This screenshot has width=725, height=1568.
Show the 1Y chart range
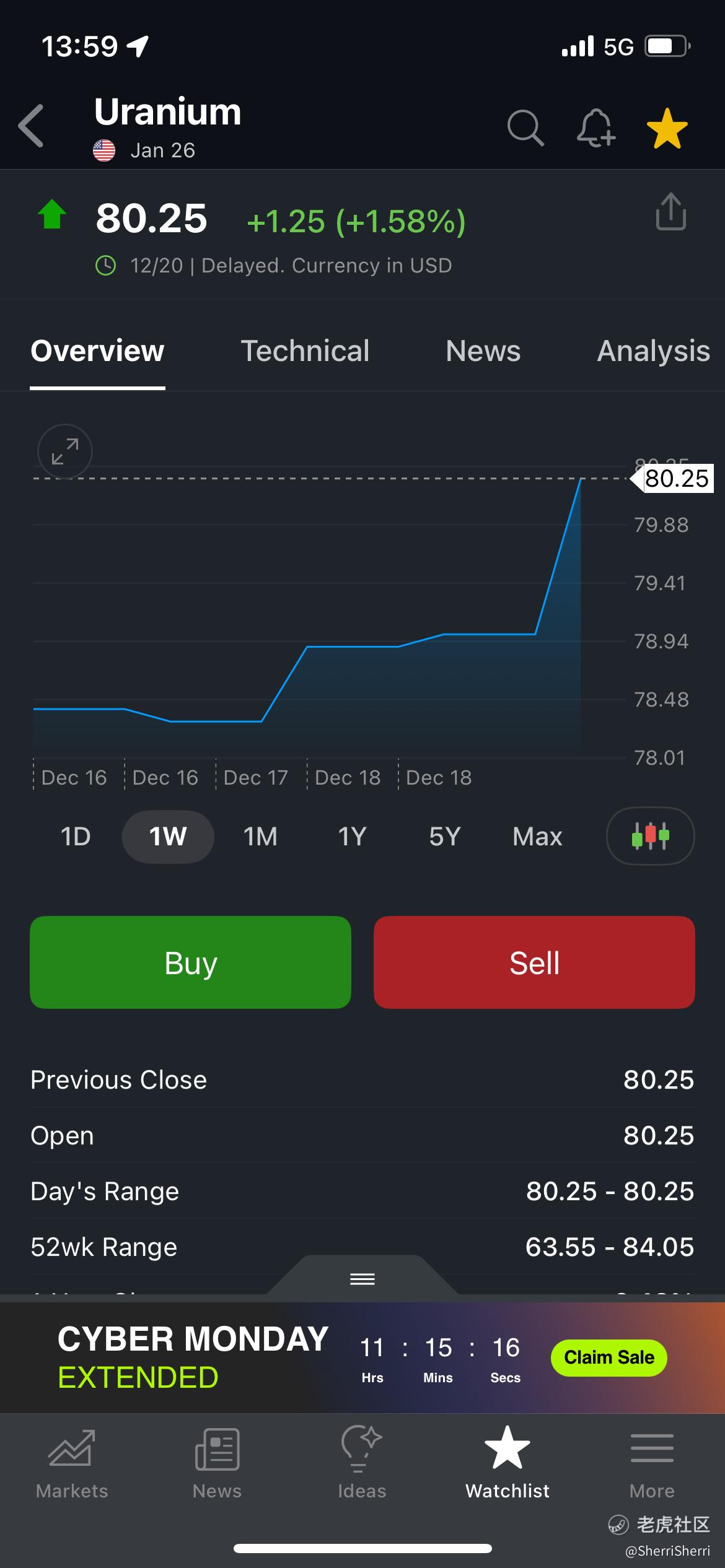click(352, 837)
